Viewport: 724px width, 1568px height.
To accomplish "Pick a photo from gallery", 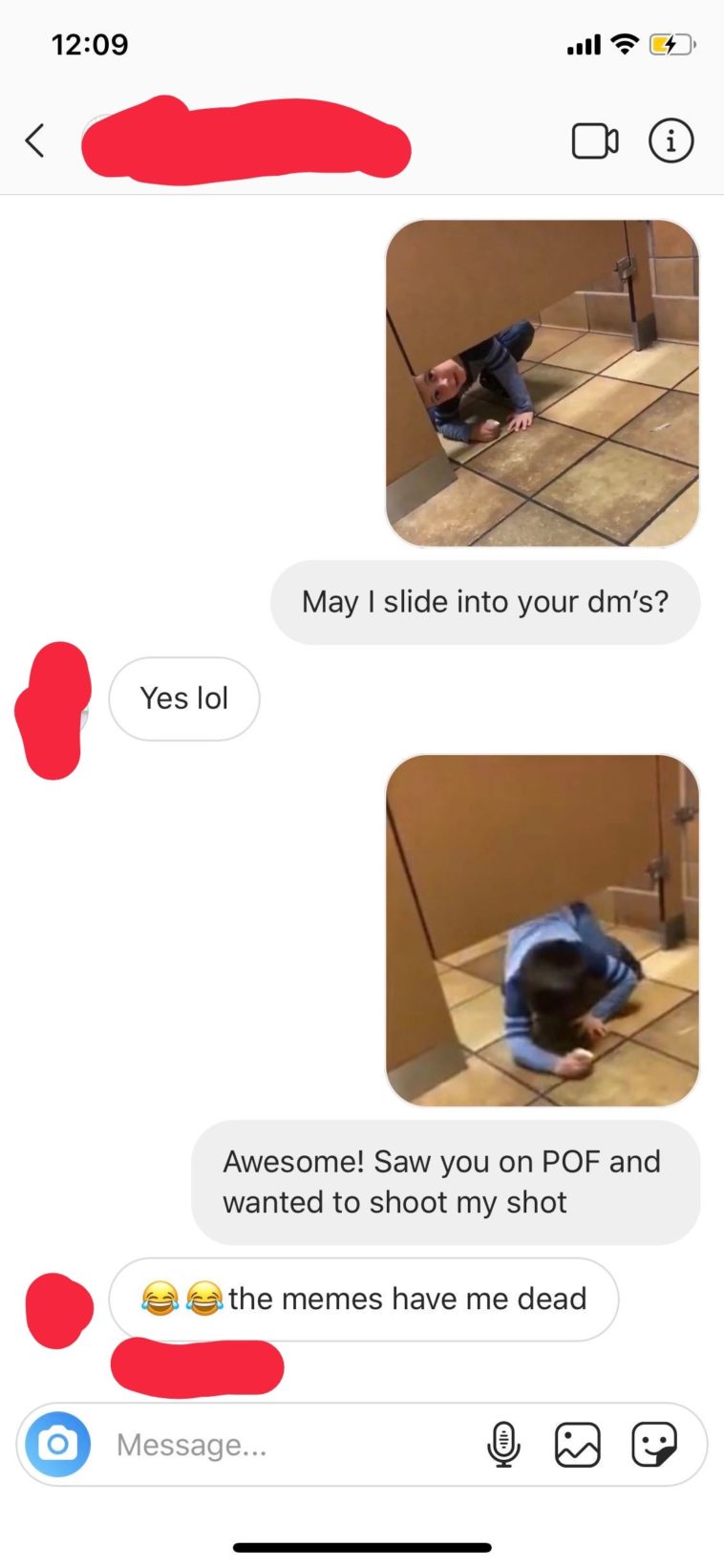I will (x=578, y=1444).
